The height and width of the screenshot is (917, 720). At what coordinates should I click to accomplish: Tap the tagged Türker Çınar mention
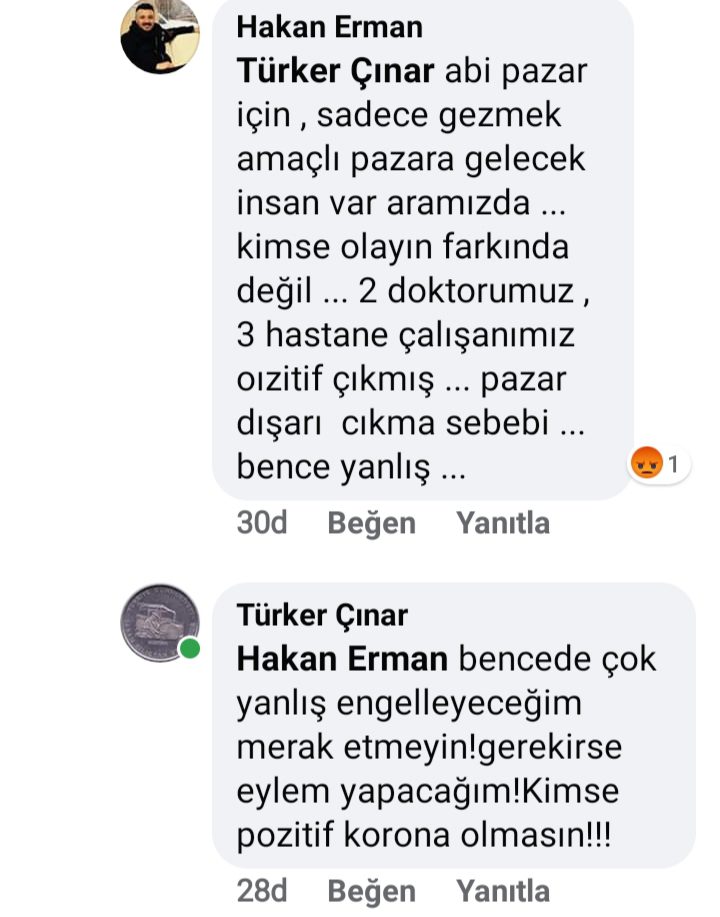click(335, 72)
